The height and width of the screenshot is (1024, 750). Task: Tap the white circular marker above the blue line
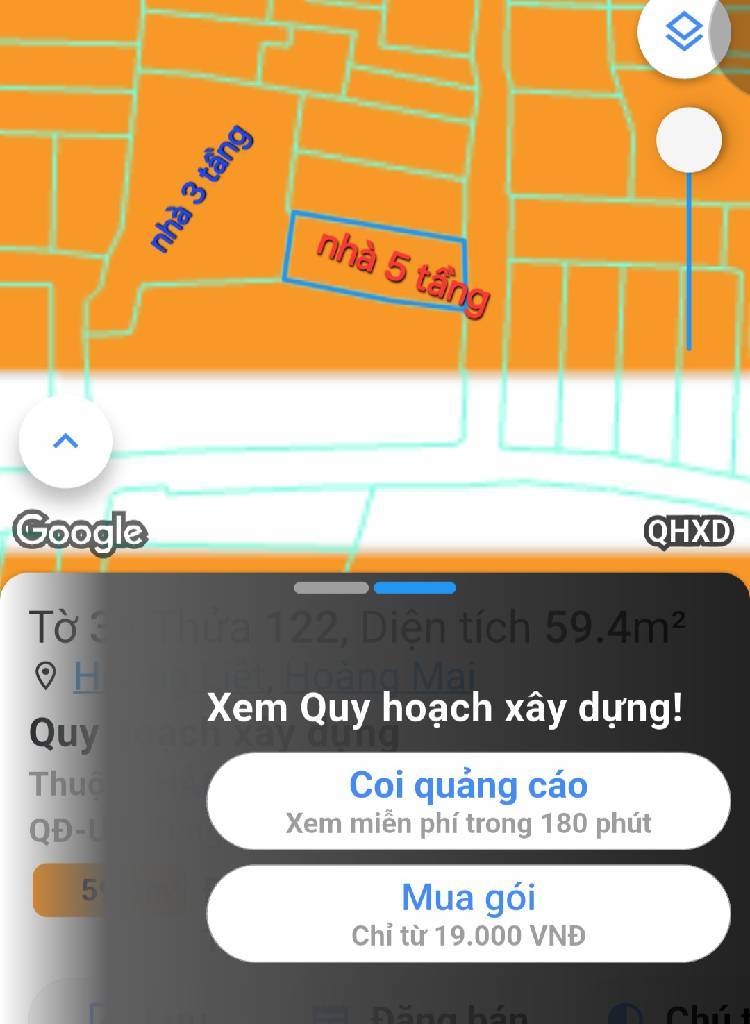click(x=687, y=140)
